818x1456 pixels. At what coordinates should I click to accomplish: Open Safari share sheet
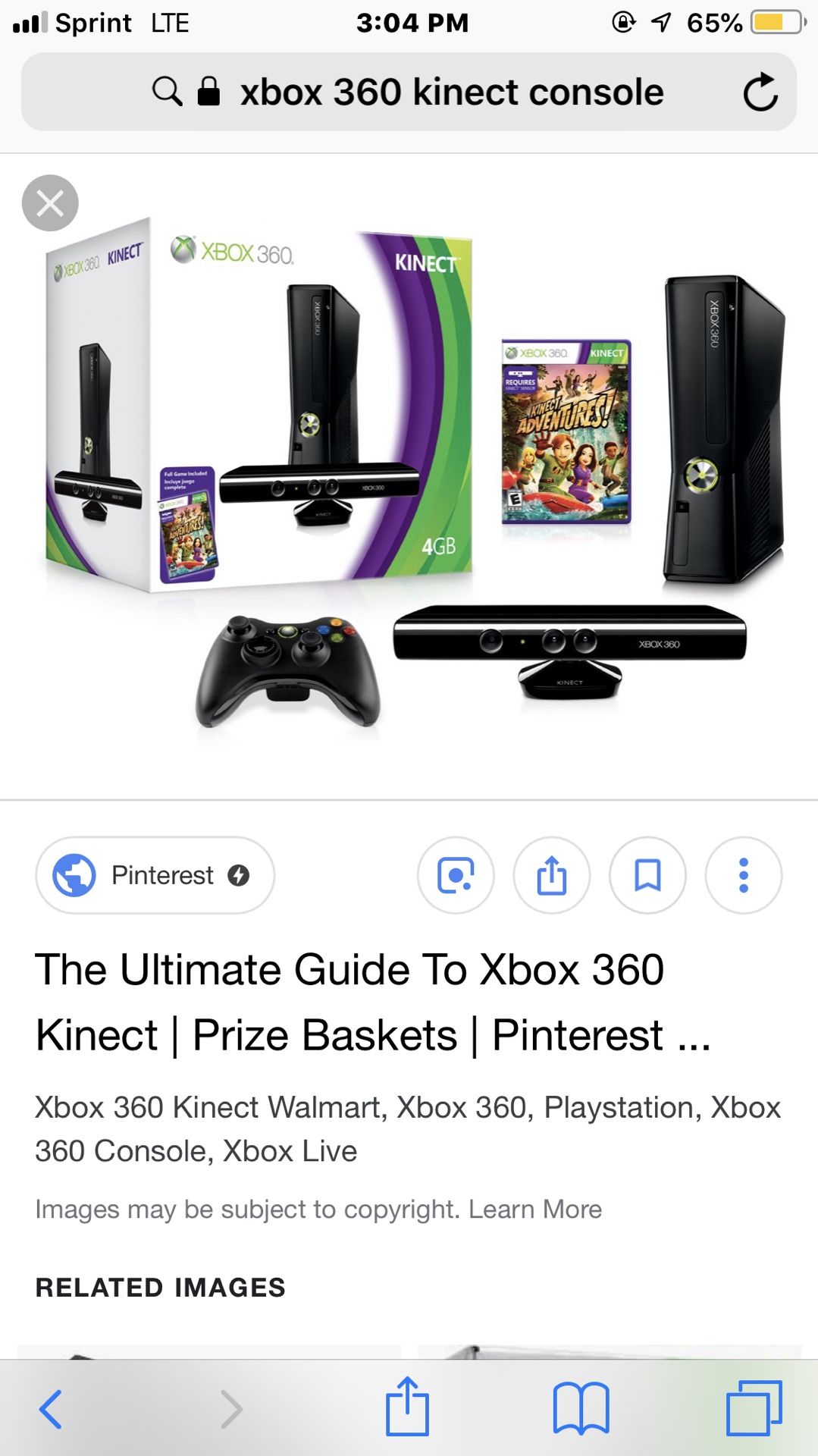pos(407,1407)
